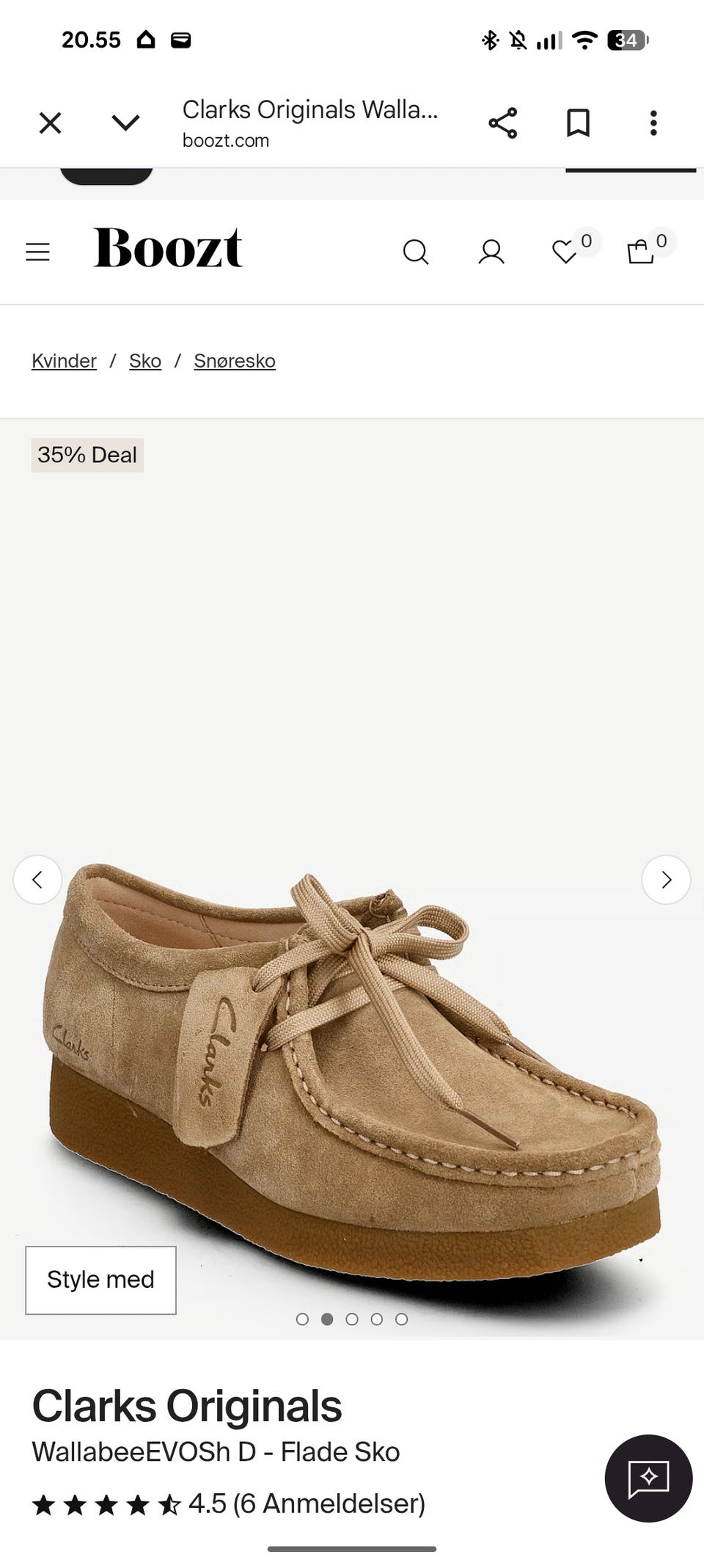
Task: Show the next product image
Action: (x=666, y=879)
